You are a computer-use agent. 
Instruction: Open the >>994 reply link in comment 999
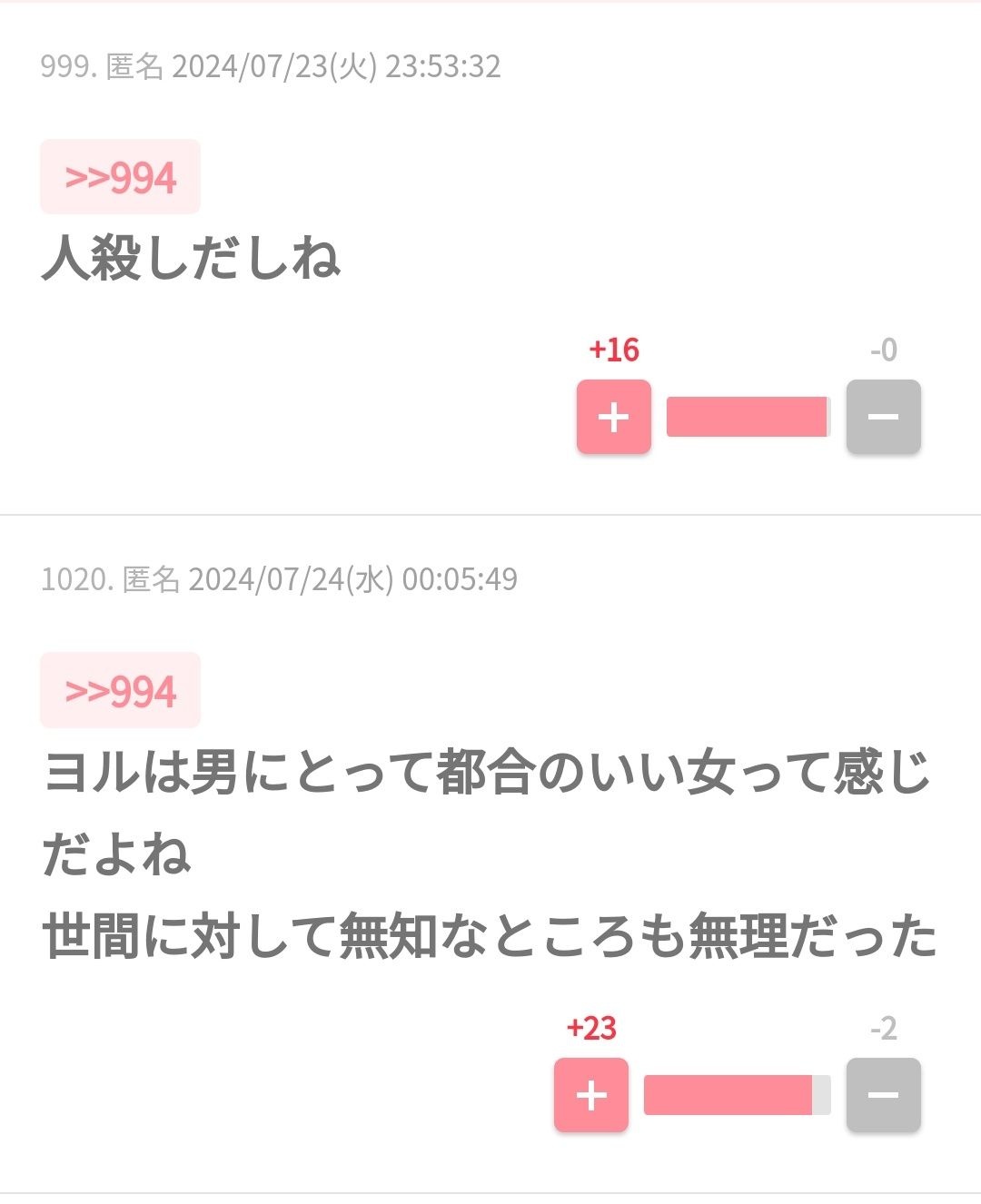pos(120,178)
